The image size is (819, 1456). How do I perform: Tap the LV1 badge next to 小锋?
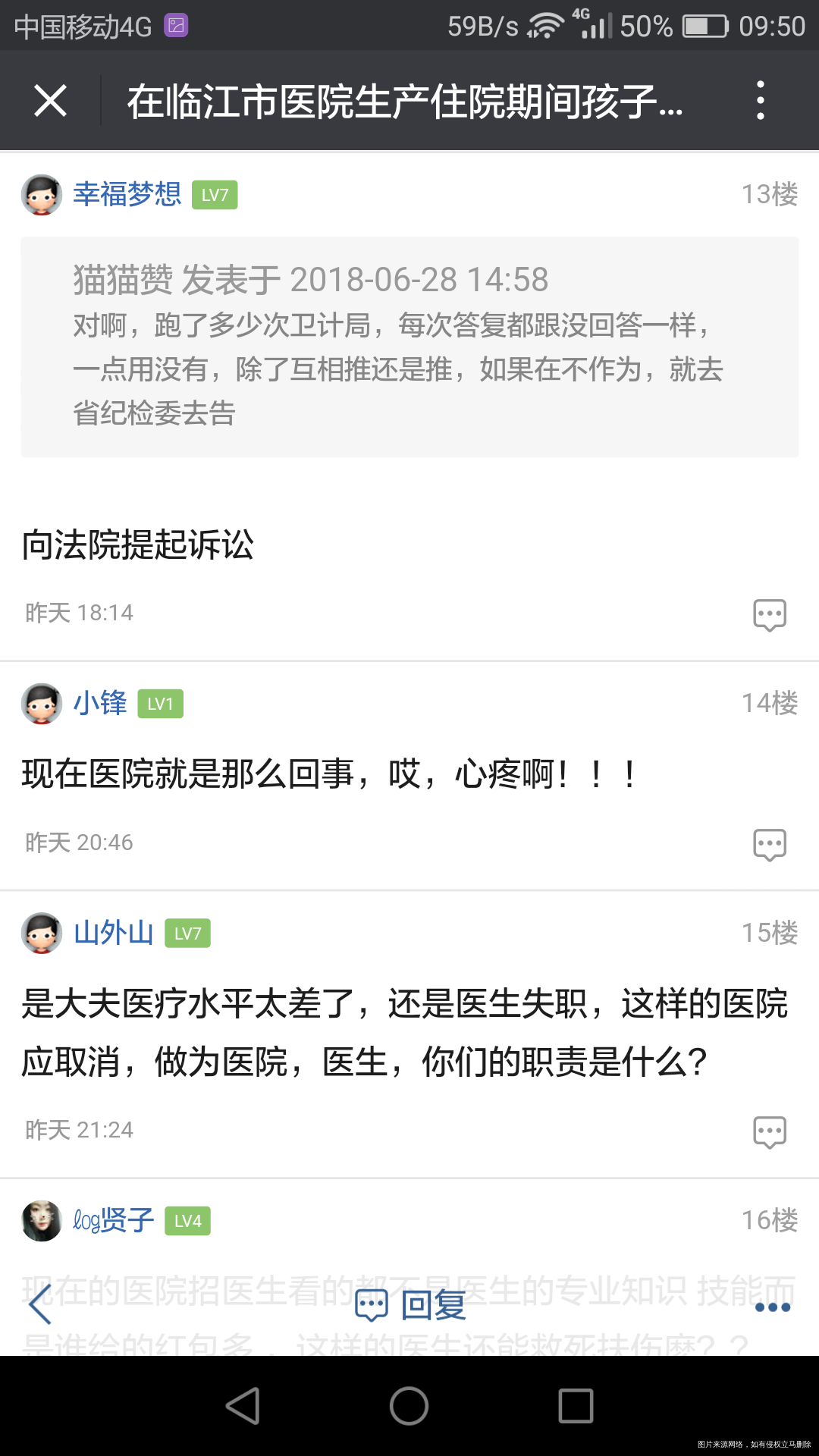click(x=160, y=704)
